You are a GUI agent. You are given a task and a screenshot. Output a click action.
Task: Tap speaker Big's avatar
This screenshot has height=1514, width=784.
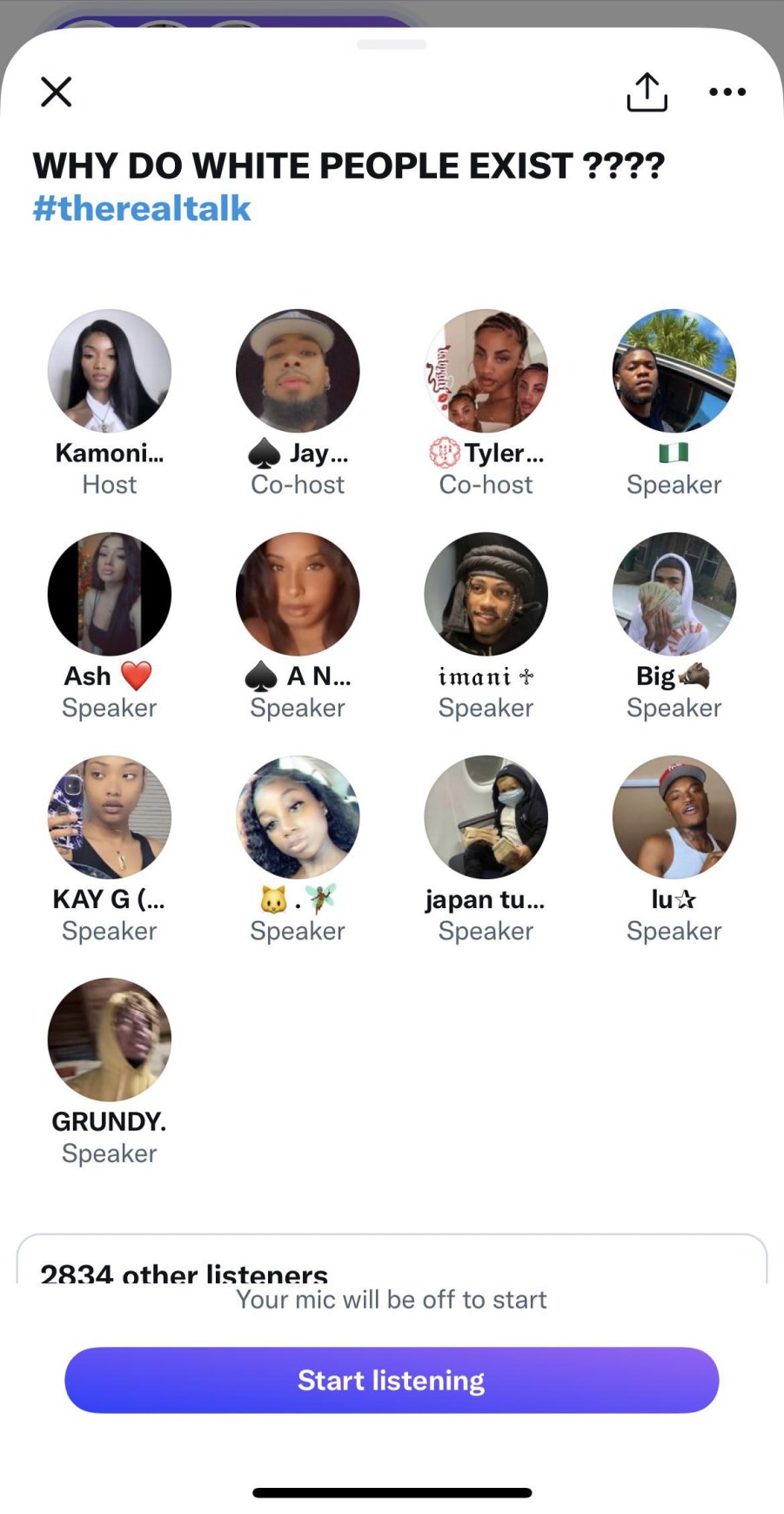674,594
